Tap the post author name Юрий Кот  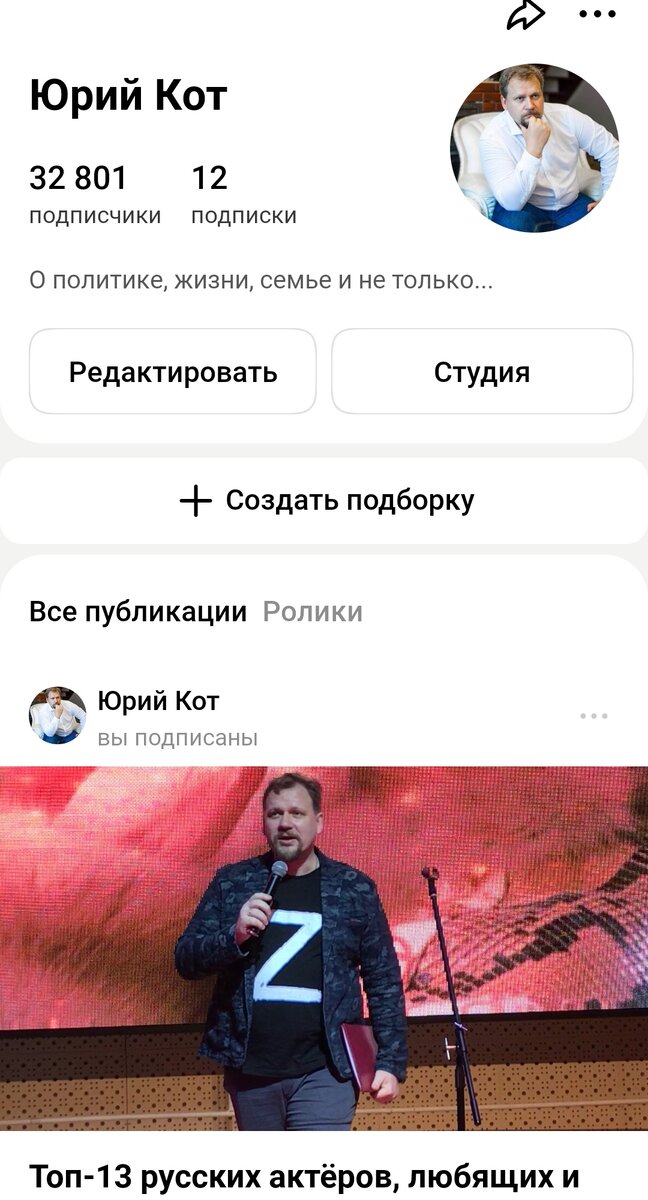click(x=158, y=701)
